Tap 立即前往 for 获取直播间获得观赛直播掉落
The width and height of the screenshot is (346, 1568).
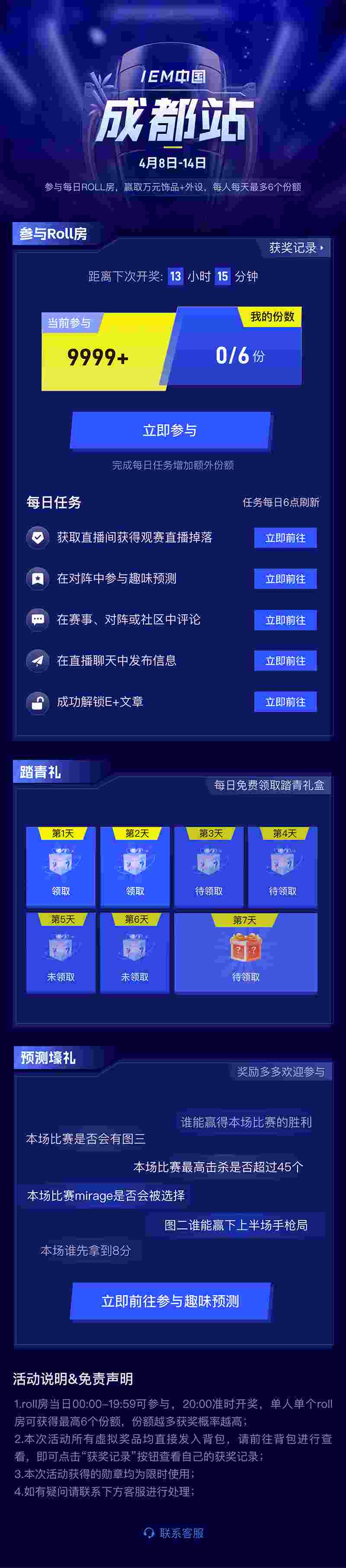[285, 538]
